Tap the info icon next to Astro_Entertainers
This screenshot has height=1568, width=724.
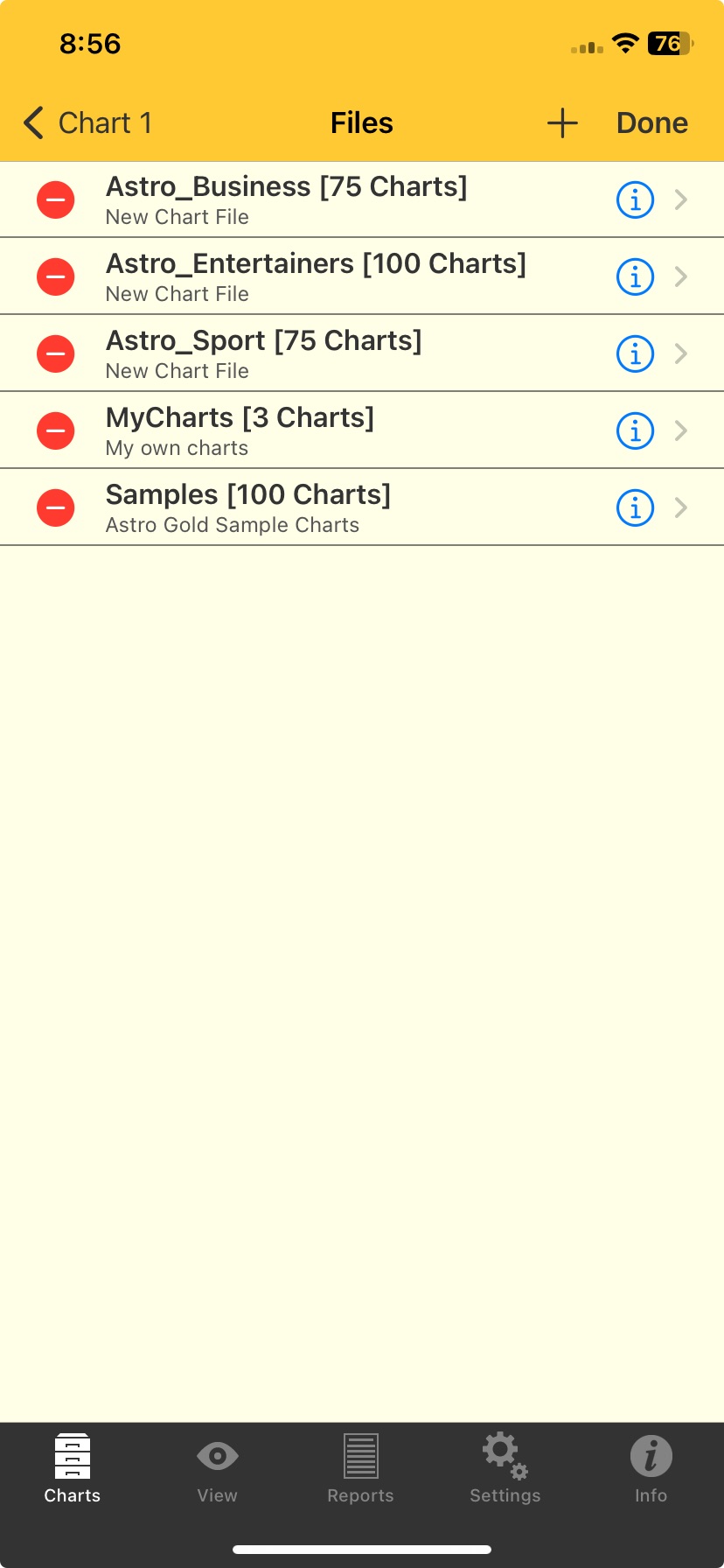point(635,276)
